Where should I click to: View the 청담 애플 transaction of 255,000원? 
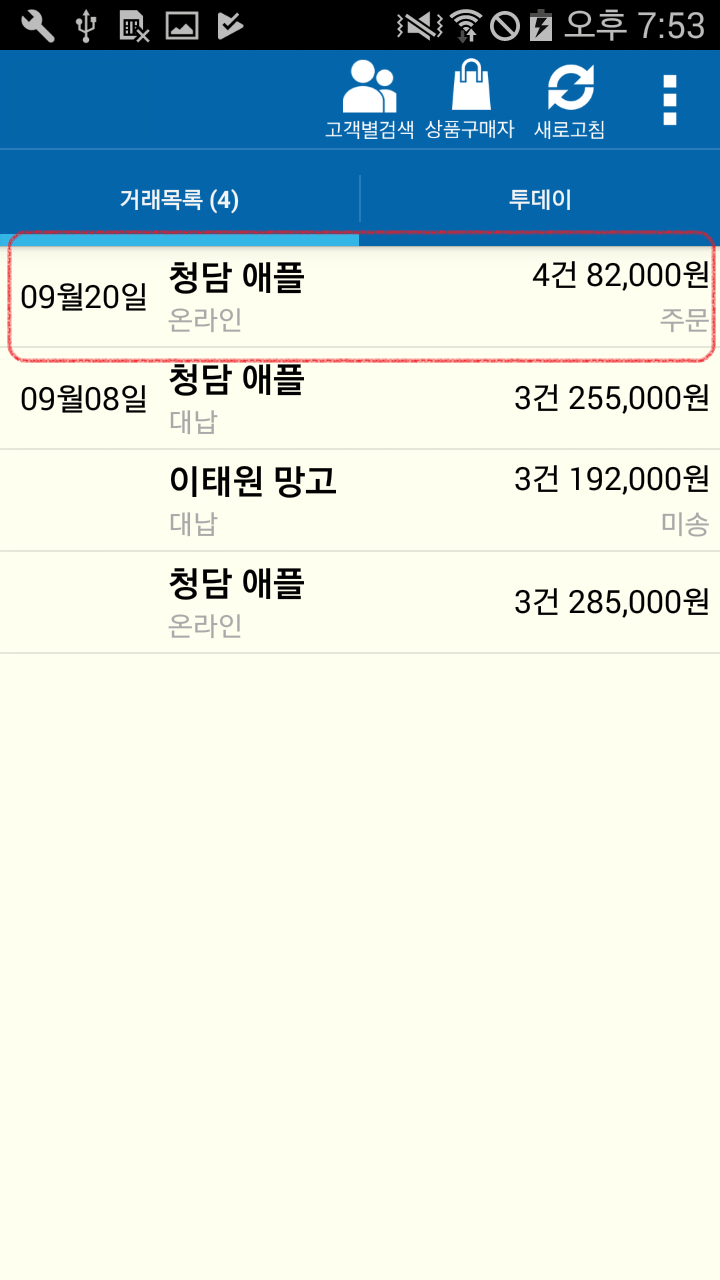point(360,399)
